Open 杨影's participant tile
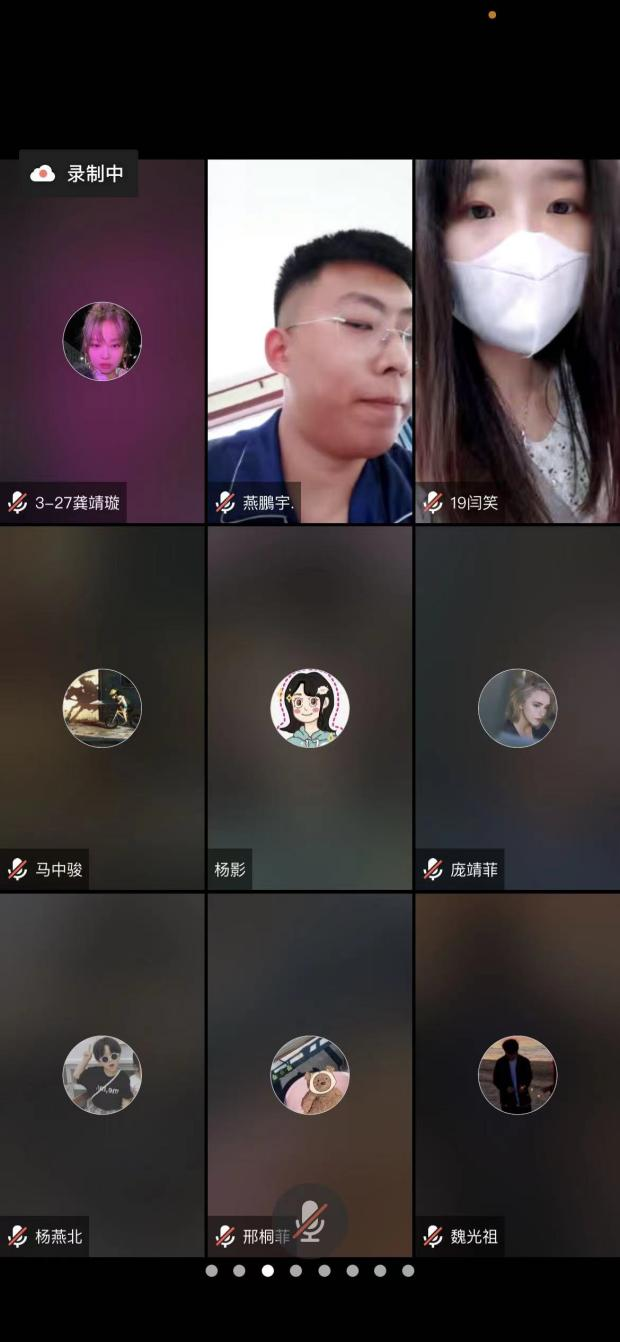Screen dimensions: 620x1342 point(309,708)
